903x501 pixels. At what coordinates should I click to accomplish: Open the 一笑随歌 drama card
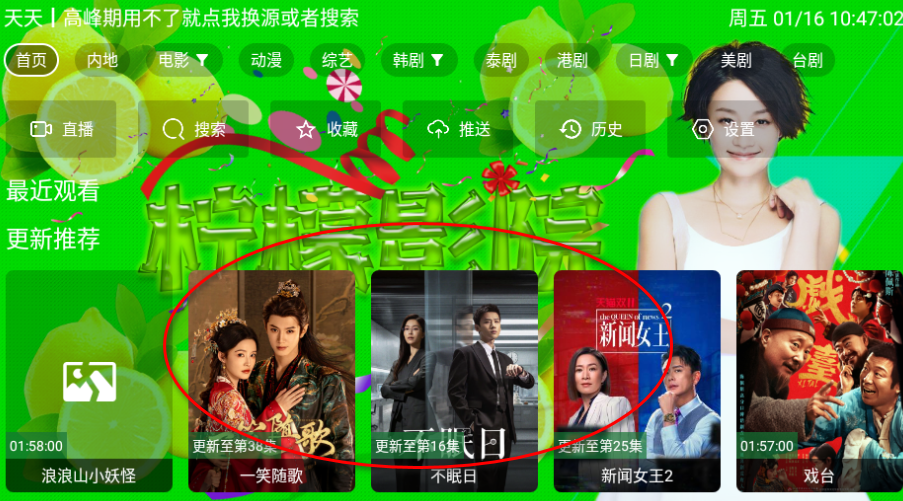tap(271, 380)
